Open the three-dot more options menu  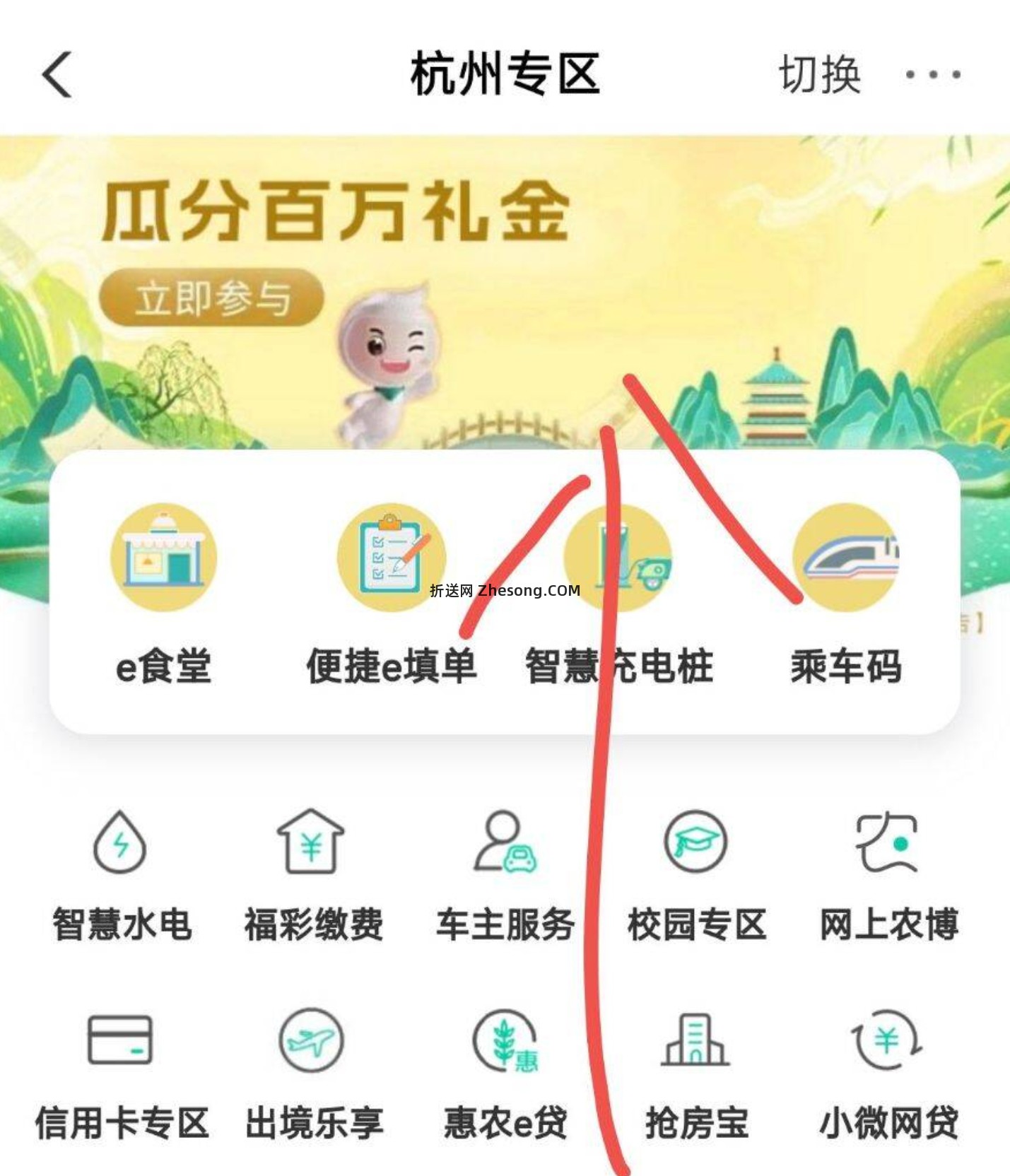coord(932,73)
